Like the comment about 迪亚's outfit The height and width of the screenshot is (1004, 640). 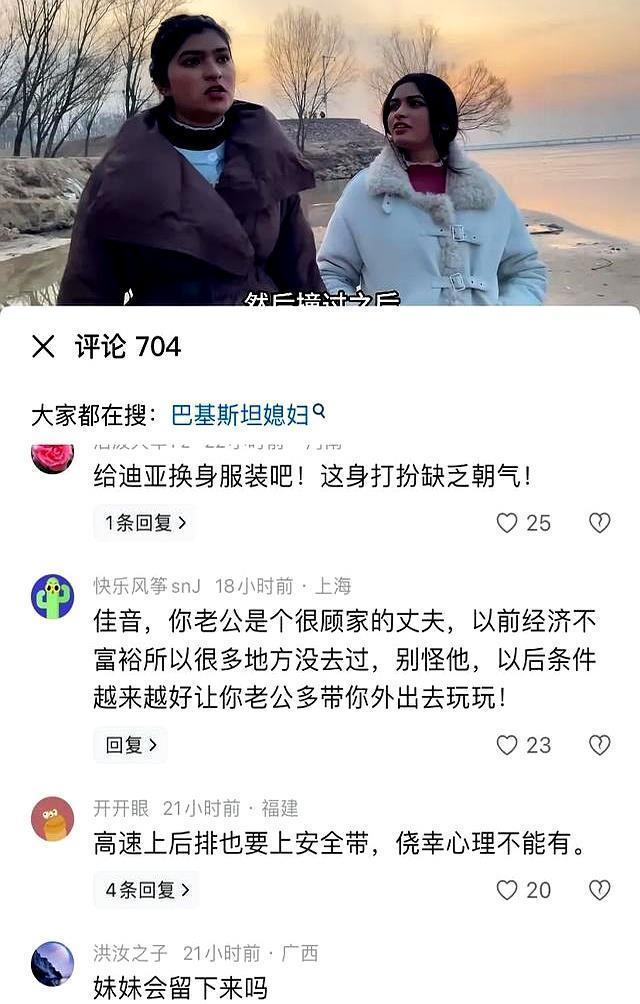point(508,523)
